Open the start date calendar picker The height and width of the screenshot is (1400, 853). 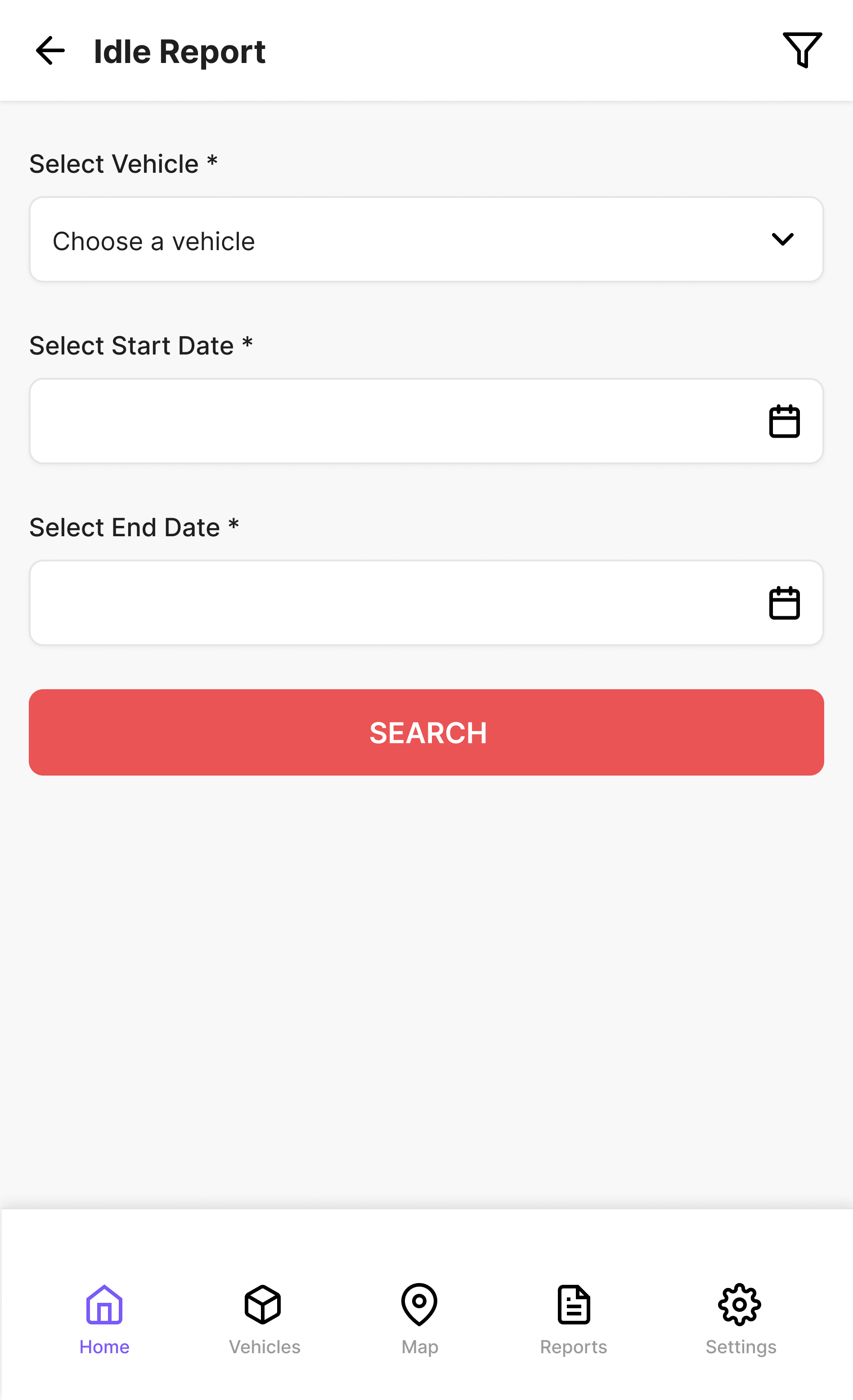(784, 421)
